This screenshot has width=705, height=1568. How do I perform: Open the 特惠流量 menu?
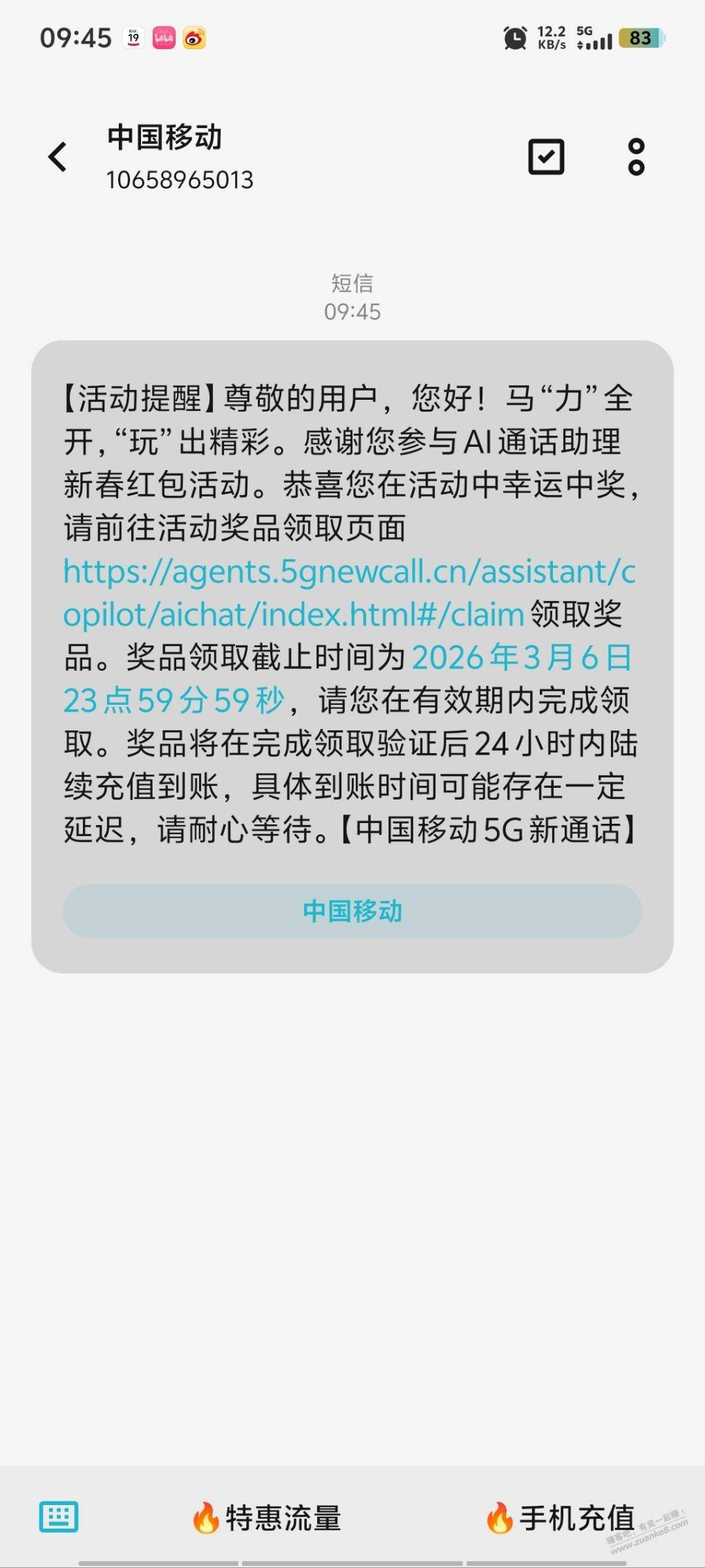pos(267,1518)
